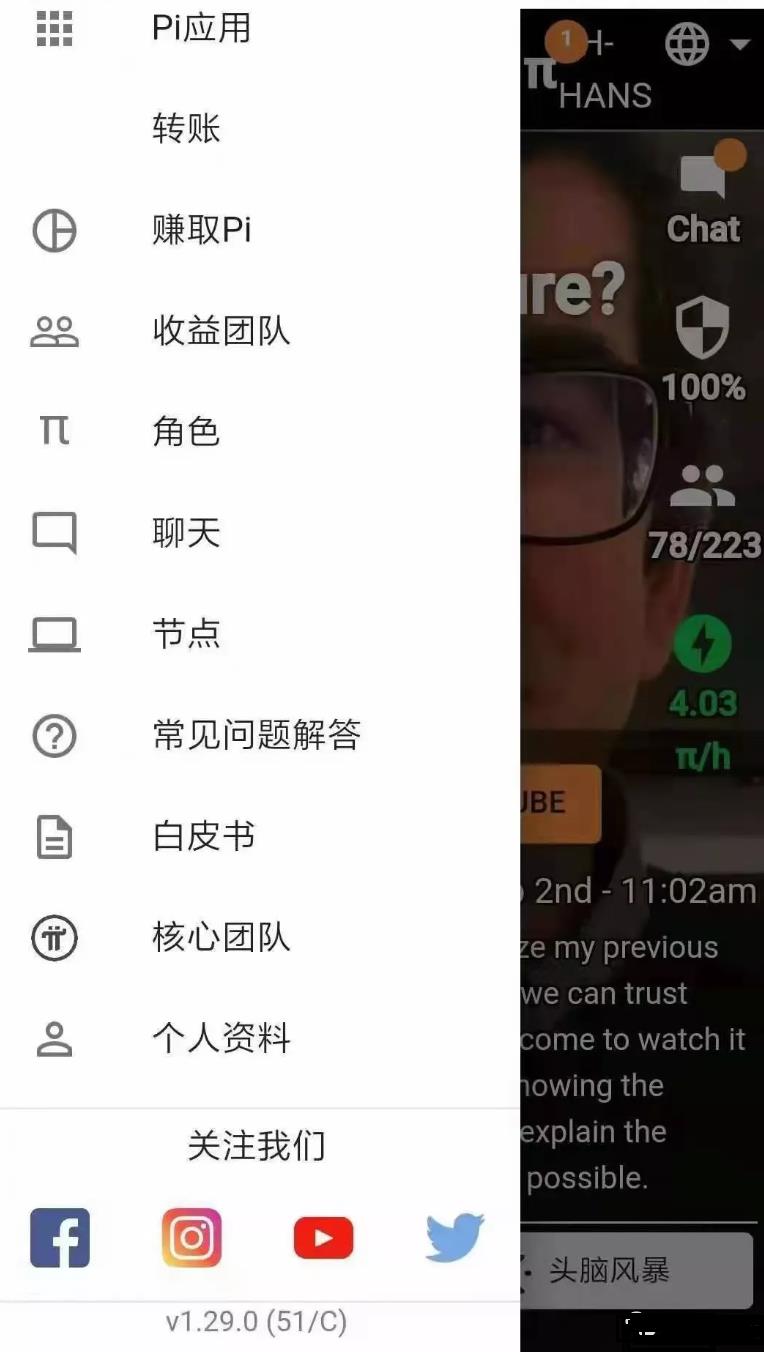This screenshot has height=1352, width=764.
Task: Open 赚取Pi section
Action: [201, 230]
